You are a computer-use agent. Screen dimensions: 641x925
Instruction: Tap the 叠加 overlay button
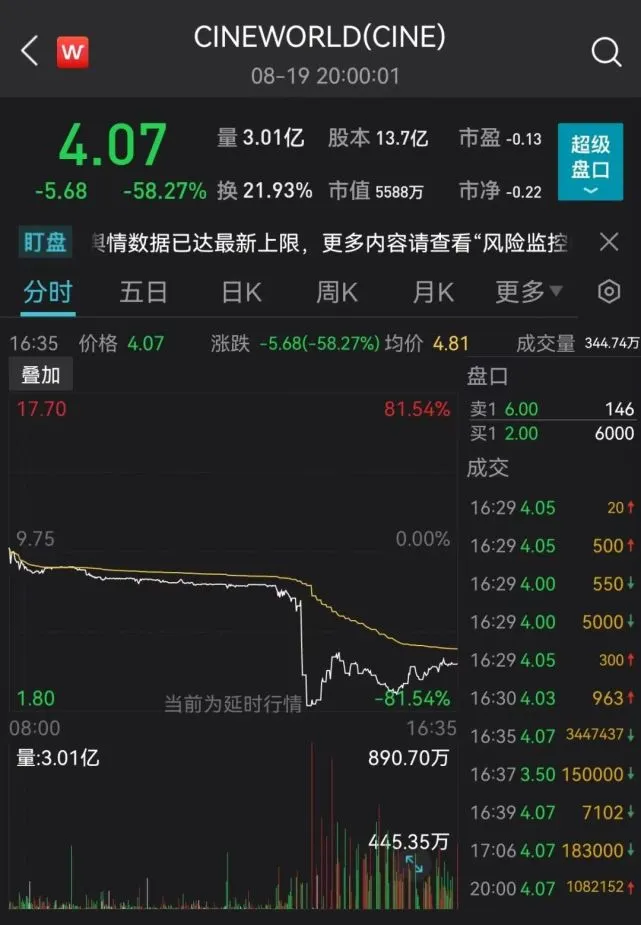coord(41,376)
